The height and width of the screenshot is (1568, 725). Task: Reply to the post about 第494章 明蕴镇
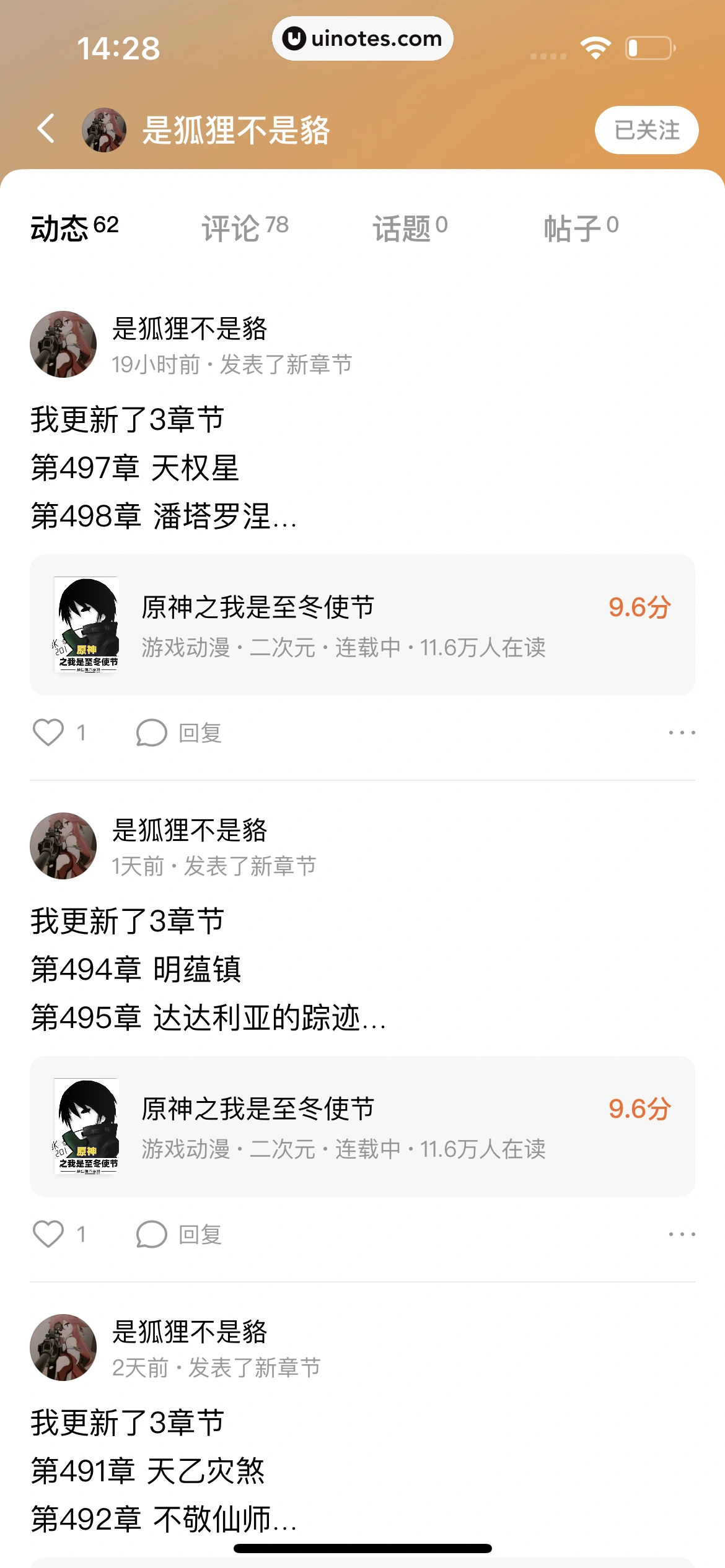179,1234
